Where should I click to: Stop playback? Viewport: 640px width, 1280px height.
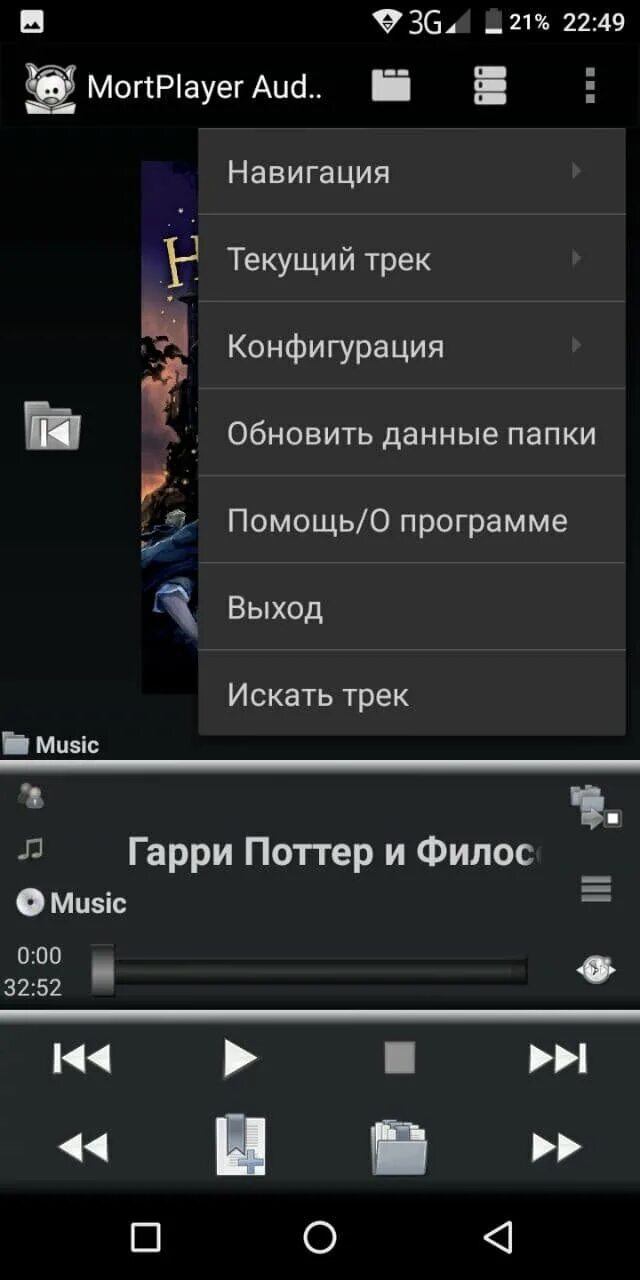(x=400, y=1057)
